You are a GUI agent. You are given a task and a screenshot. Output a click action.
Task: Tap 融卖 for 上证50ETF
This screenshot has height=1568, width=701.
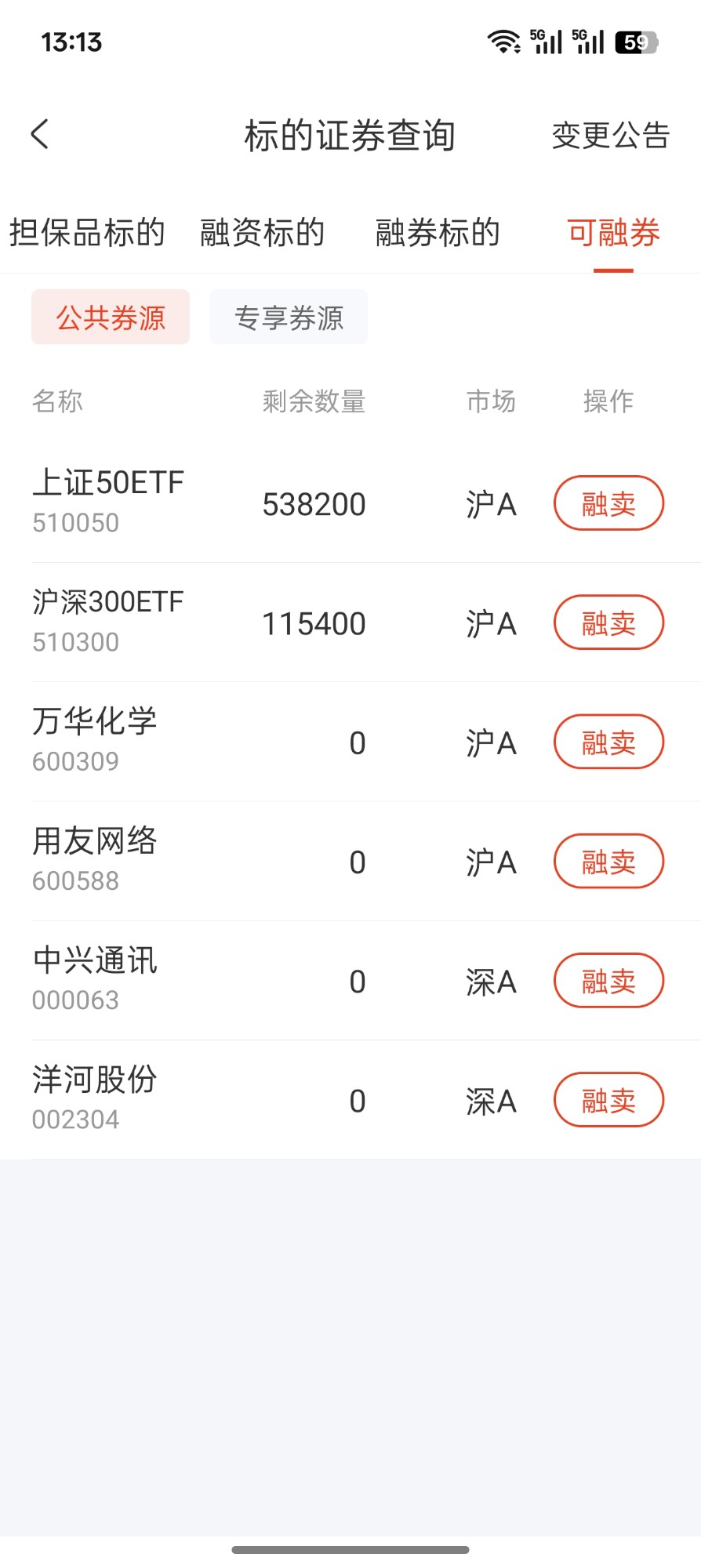point(608,503)
